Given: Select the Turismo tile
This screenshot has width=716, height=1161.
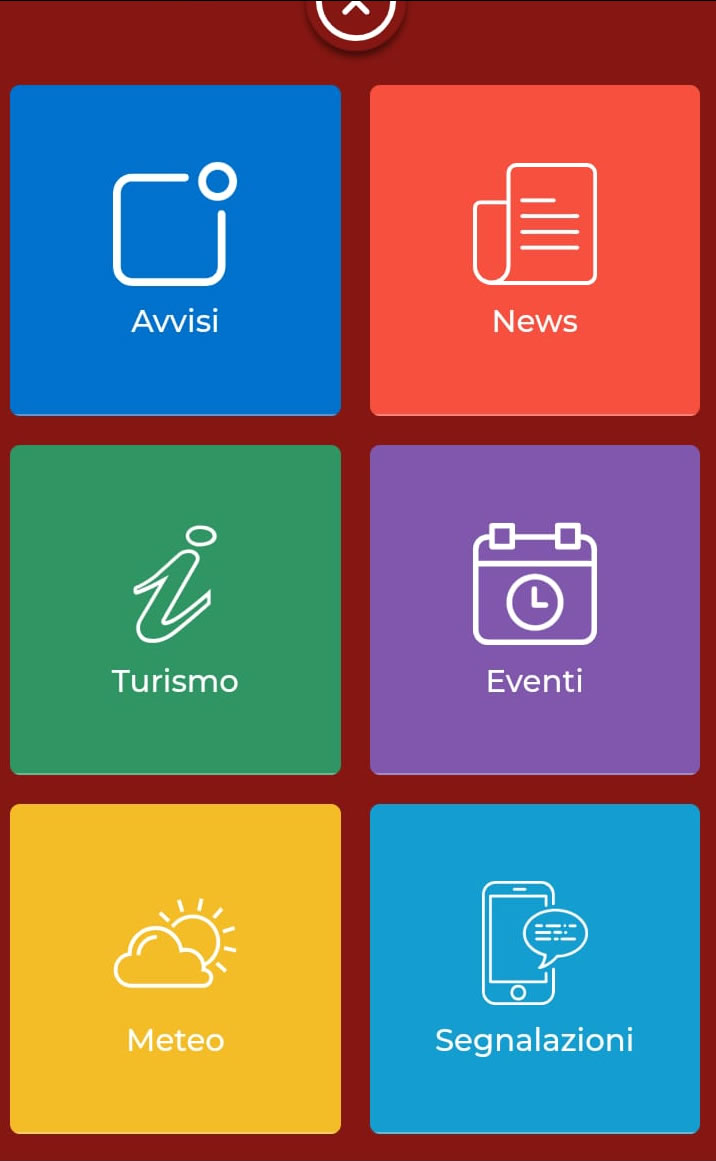Looking at the screenshot, I should 175,609.
